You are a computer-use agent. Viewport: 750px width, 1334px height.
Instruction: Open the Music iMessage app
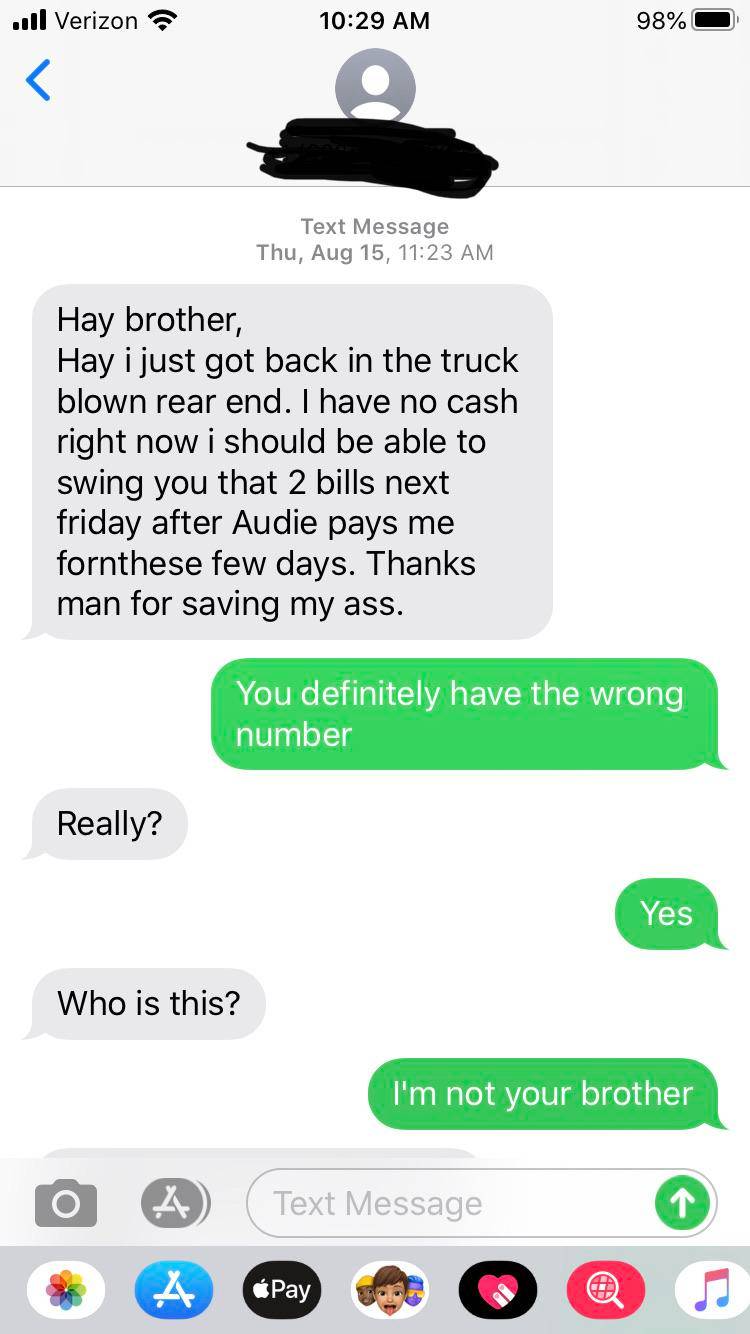tap(712, 1290)
